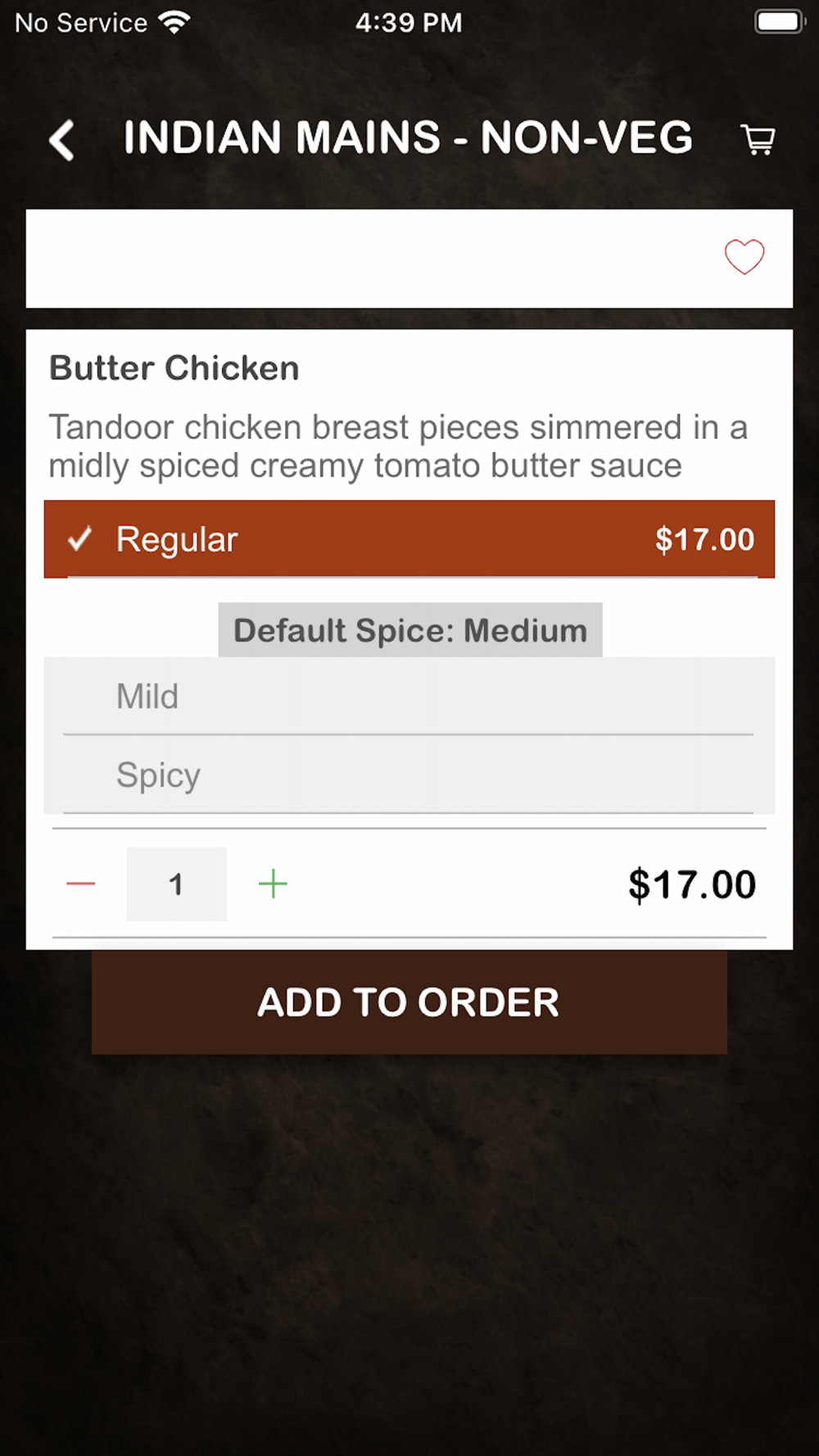Go back using the arrow icon
The height and width of the screenshot is (1456, 819).
pos(61,140)
